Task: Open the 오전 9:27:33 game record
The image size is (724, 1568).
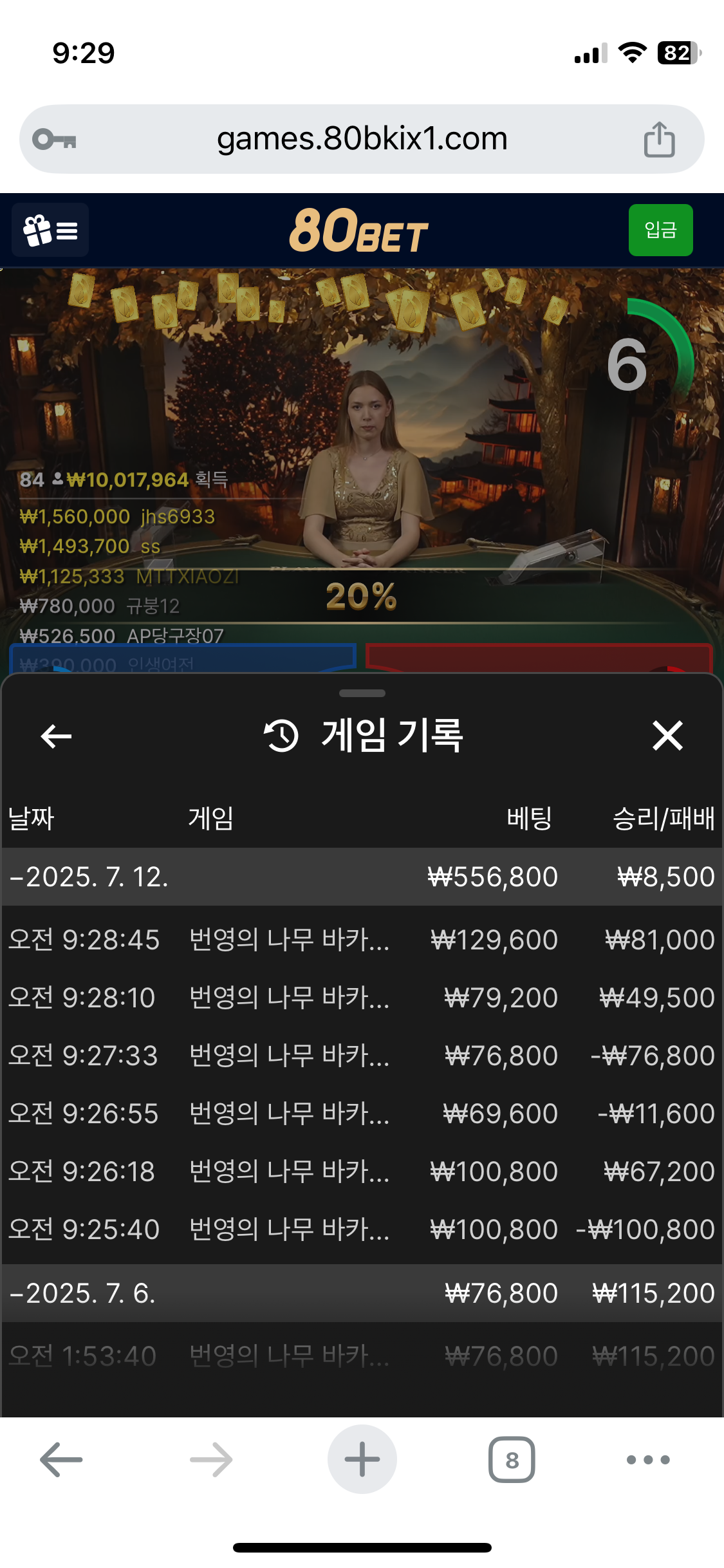Action: 362,1056
